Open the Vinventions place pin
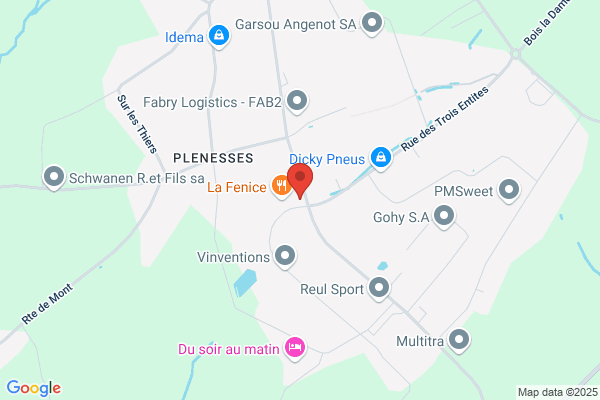 point(285,256)
